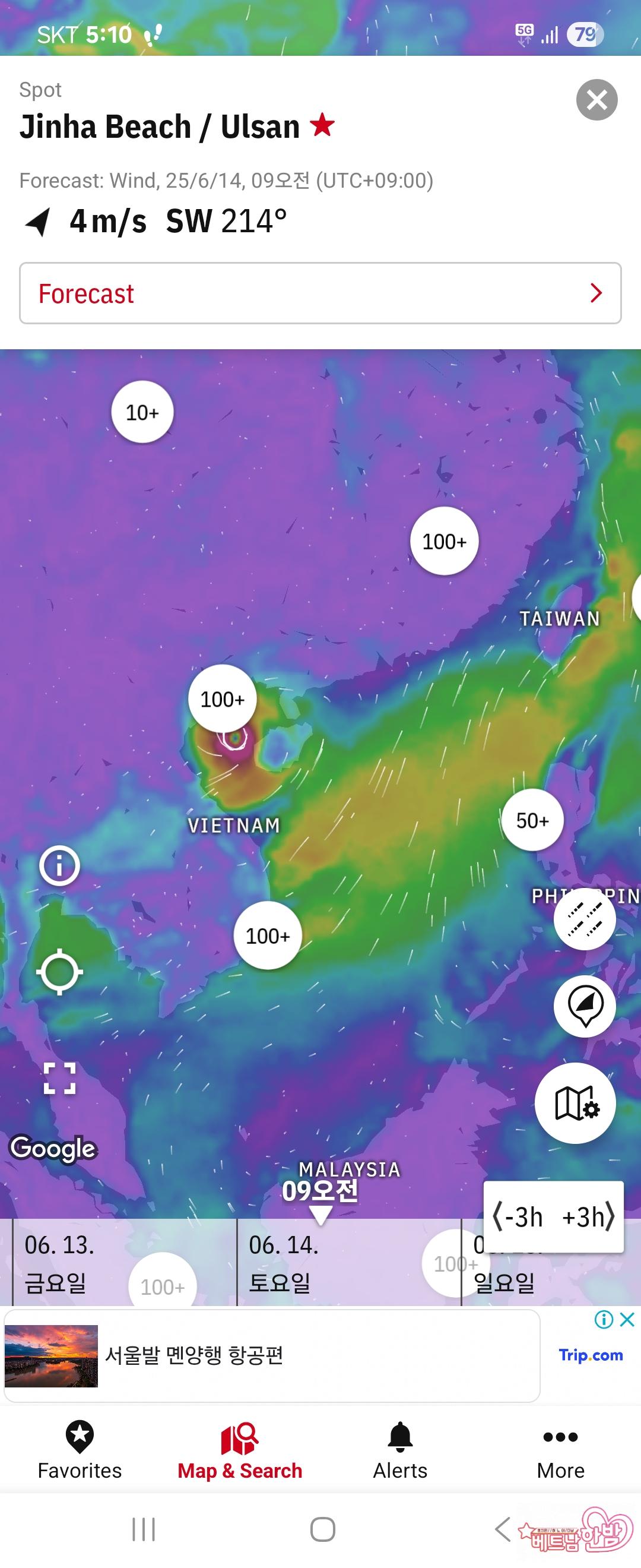
Task: Open the 50+ spot cluster near Philippines
Action: pos(532,820)
